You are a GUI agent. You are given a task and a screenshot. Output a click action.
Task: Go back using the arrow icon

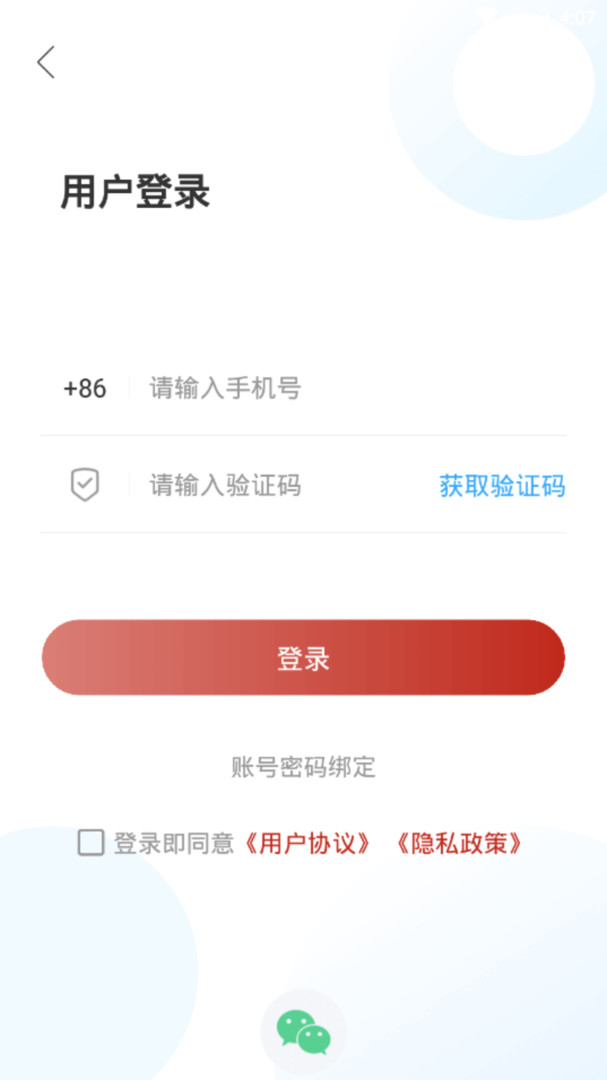pyautogui.click(x=45, y=62)
